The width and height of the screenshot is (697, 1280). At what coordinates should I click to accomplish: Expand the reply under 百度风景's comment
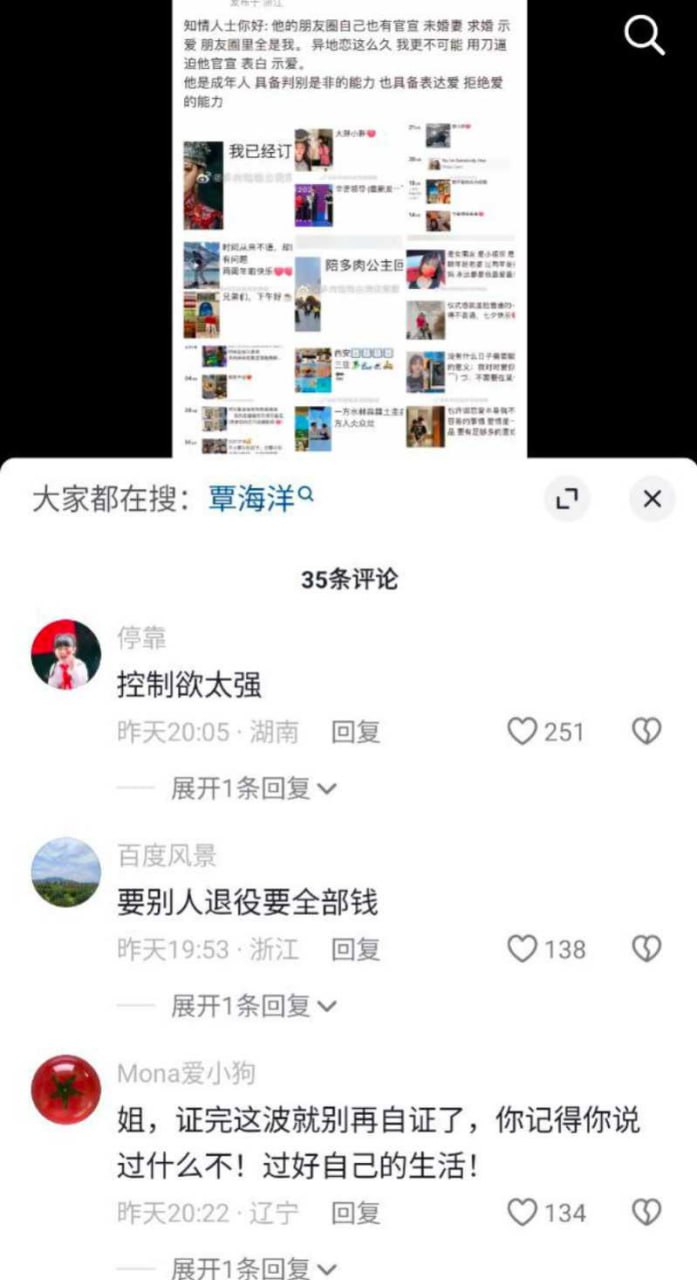pos(254,1005)
